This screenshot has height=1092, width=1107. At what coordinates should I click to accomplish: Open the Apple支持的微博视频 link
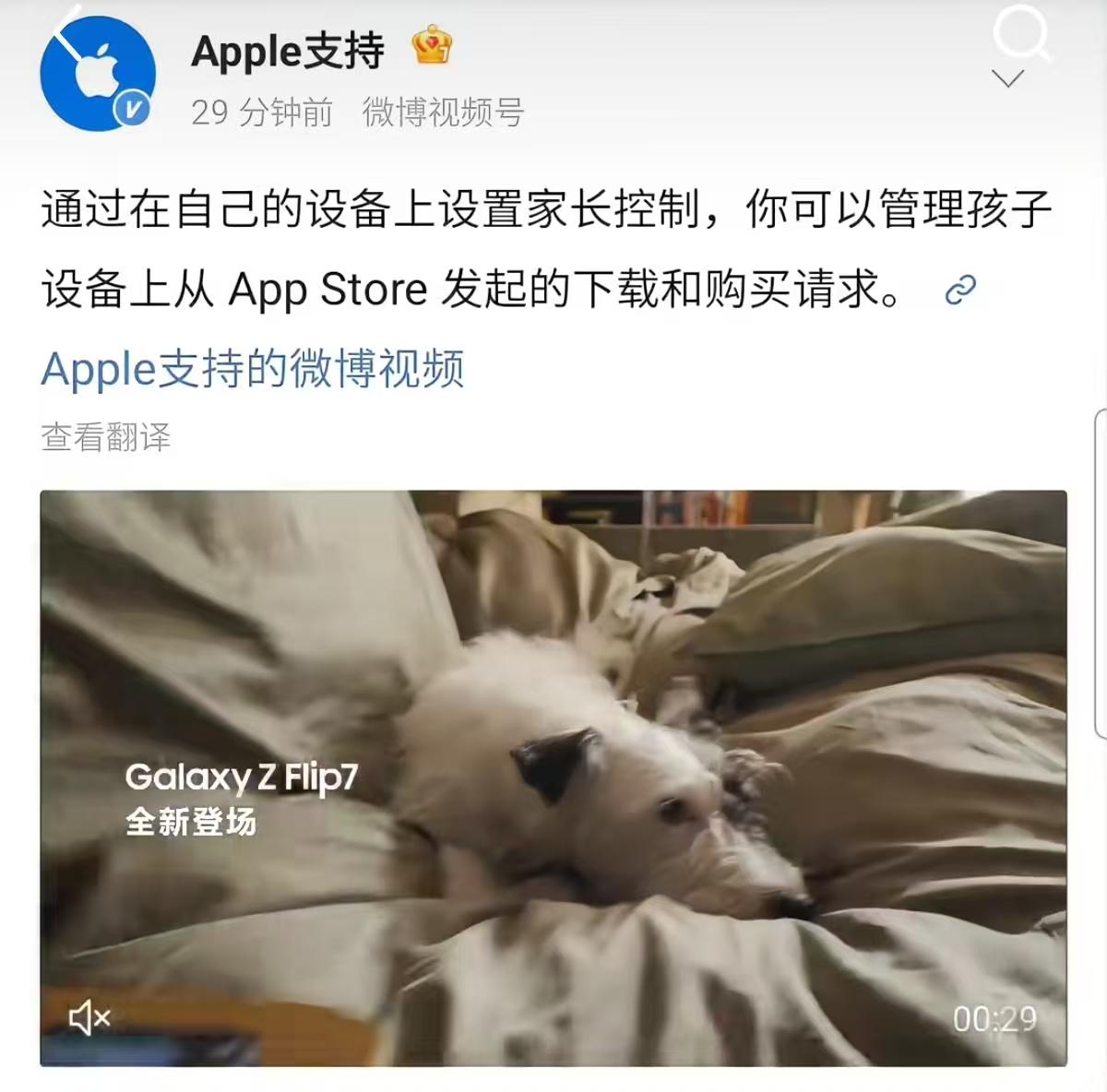[252, 369]
